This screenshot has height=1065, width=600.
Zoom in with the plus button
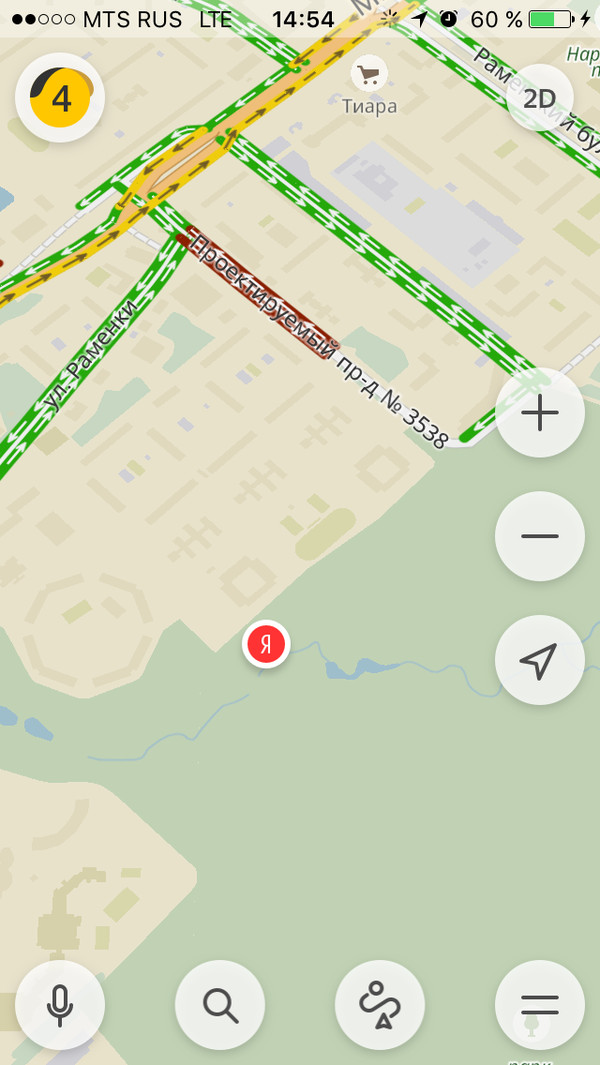pos(539,413)
